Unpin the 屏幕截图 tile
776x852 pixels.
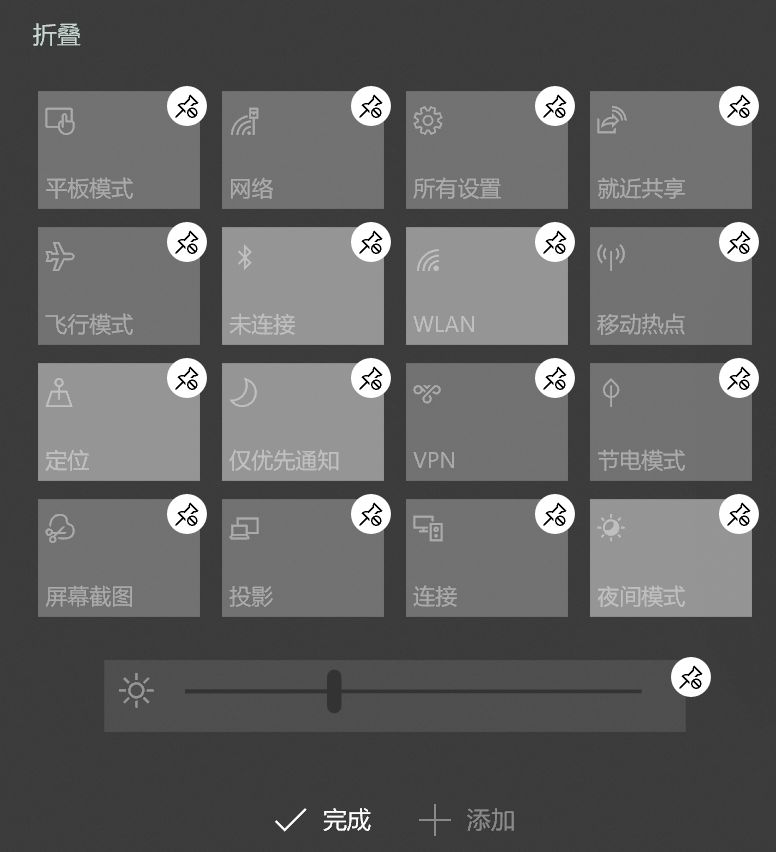pos(187,514)
